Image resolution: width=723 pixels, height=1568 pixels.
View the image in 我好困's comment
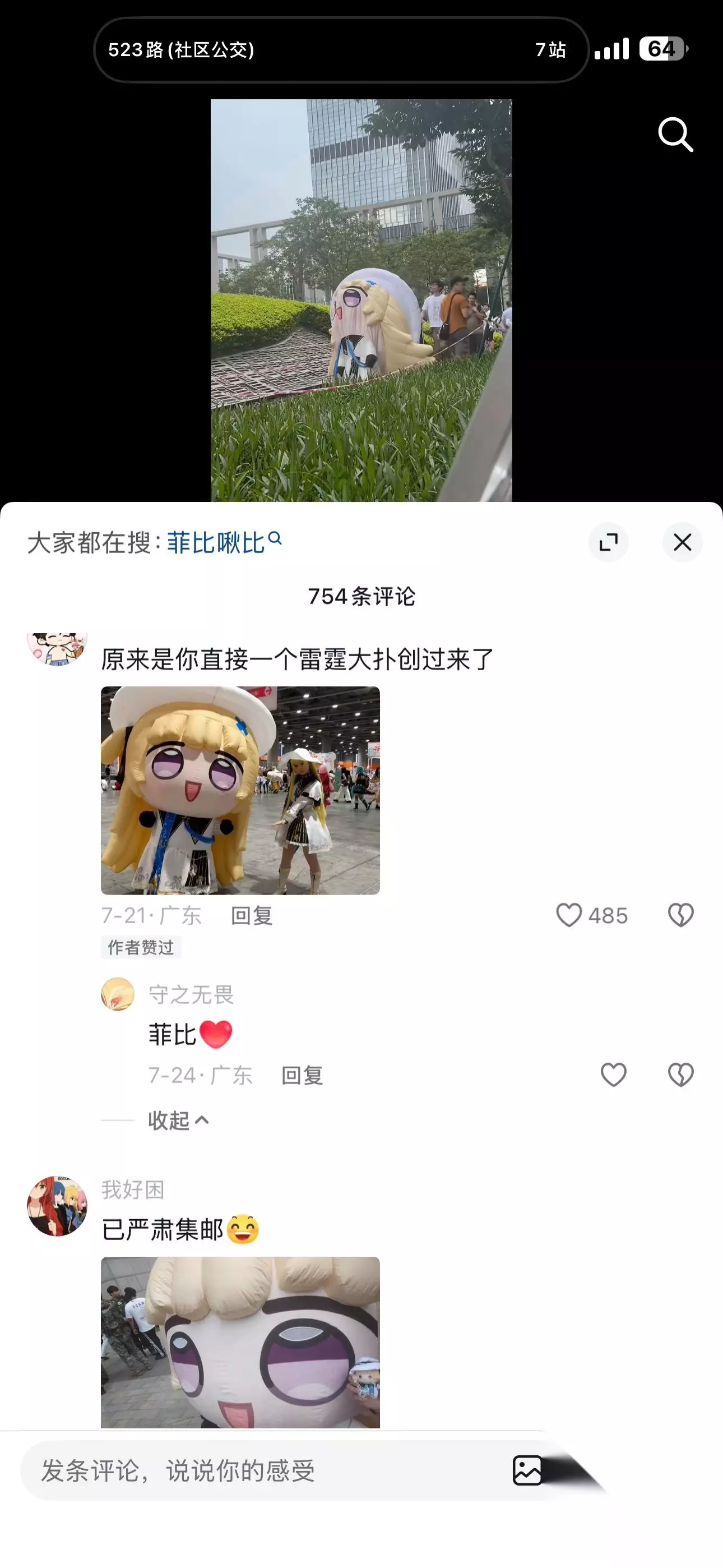click(x=240, y=1342)
